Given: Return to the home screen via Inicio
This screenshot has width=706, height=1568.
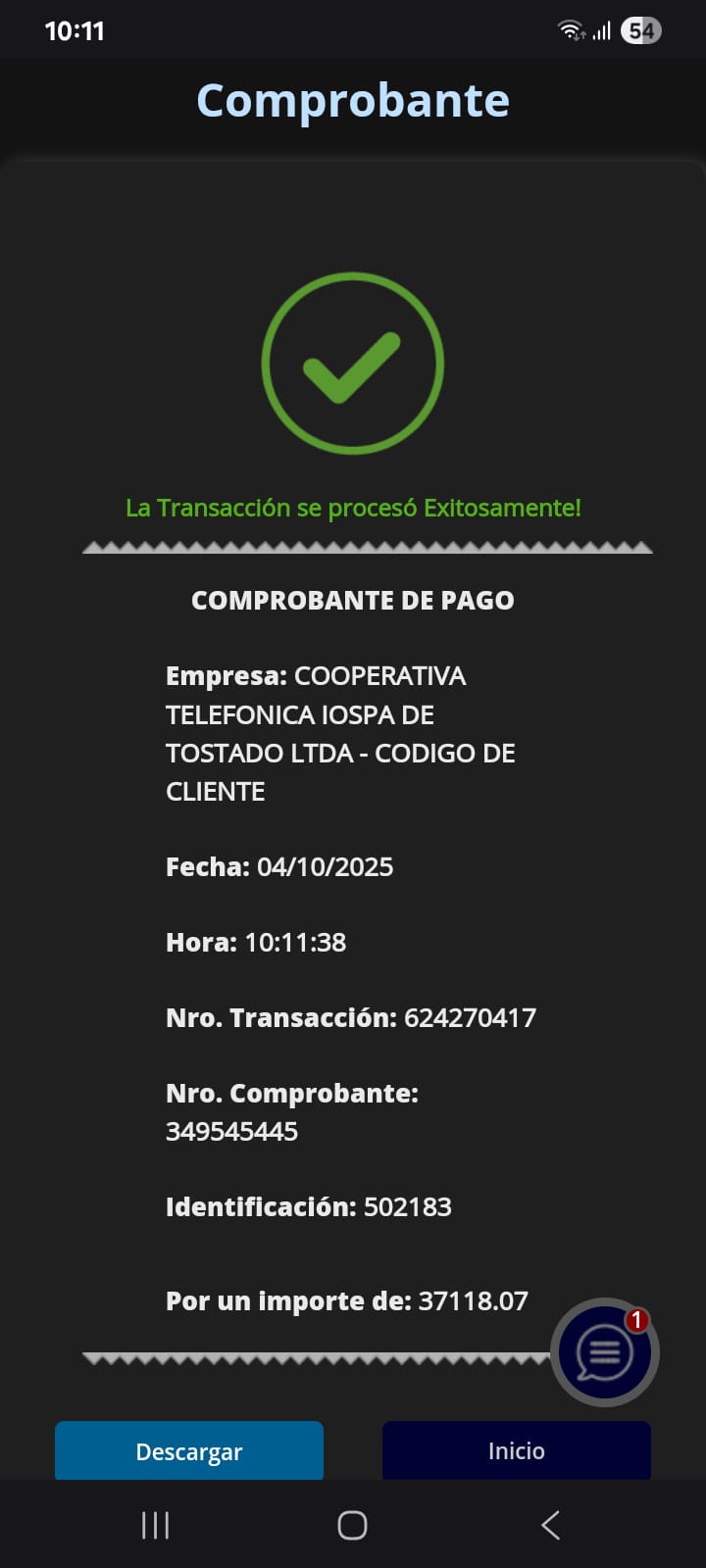Looking at the screenshot, I should (x=516, y=1450).
